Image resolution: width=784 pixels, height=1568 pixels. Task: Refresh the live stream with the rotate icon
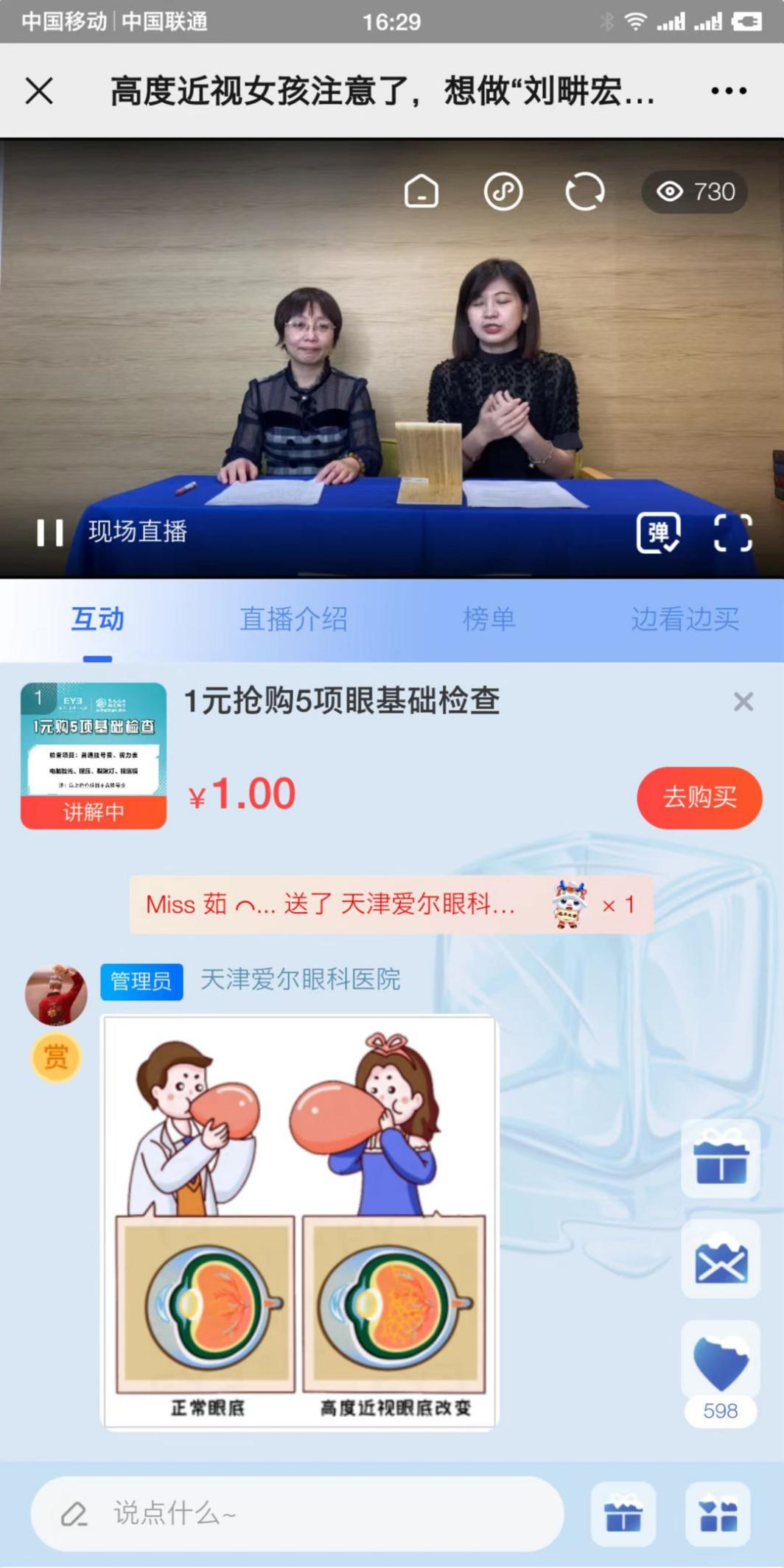(583, 191)
